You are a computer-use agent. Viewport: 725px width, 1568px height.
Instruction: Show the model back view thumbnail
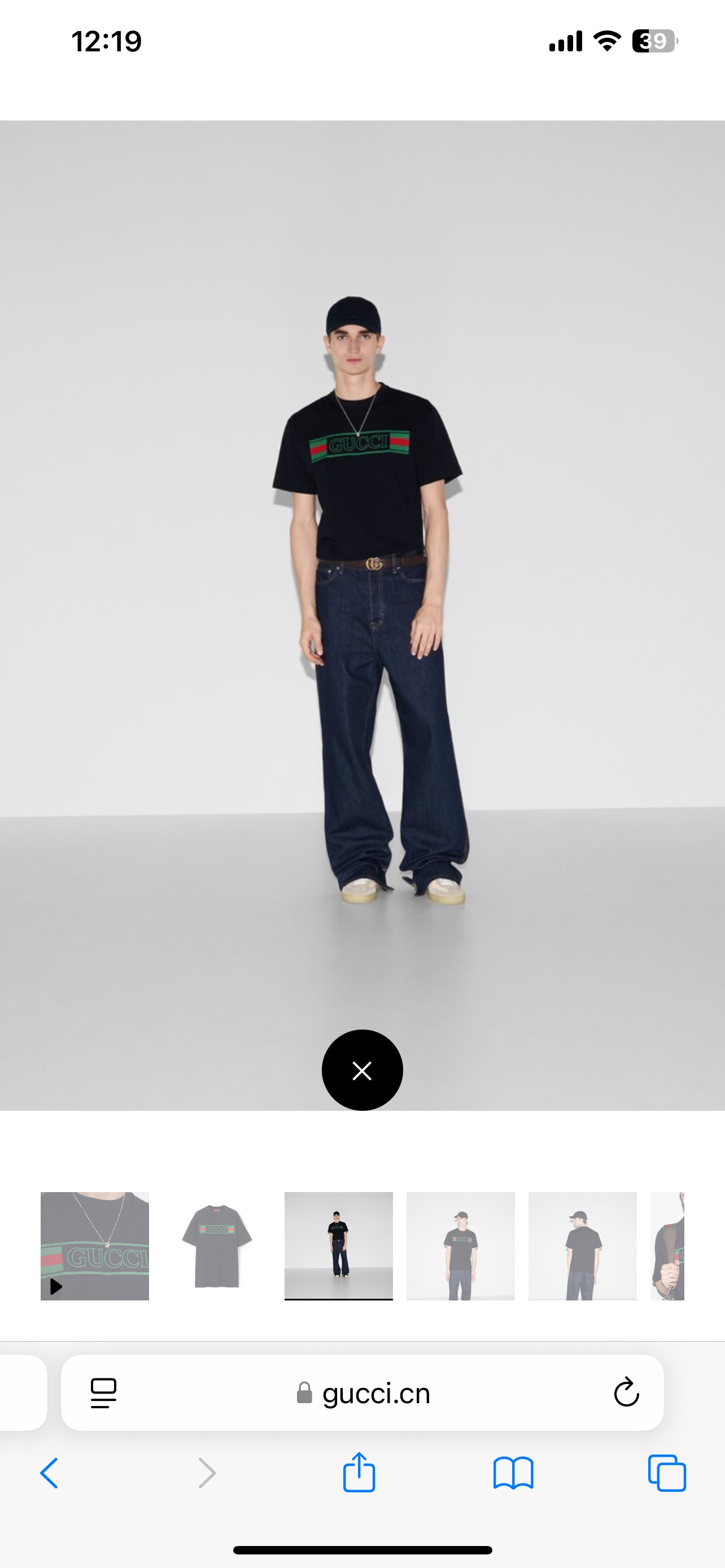(582, 1245)
